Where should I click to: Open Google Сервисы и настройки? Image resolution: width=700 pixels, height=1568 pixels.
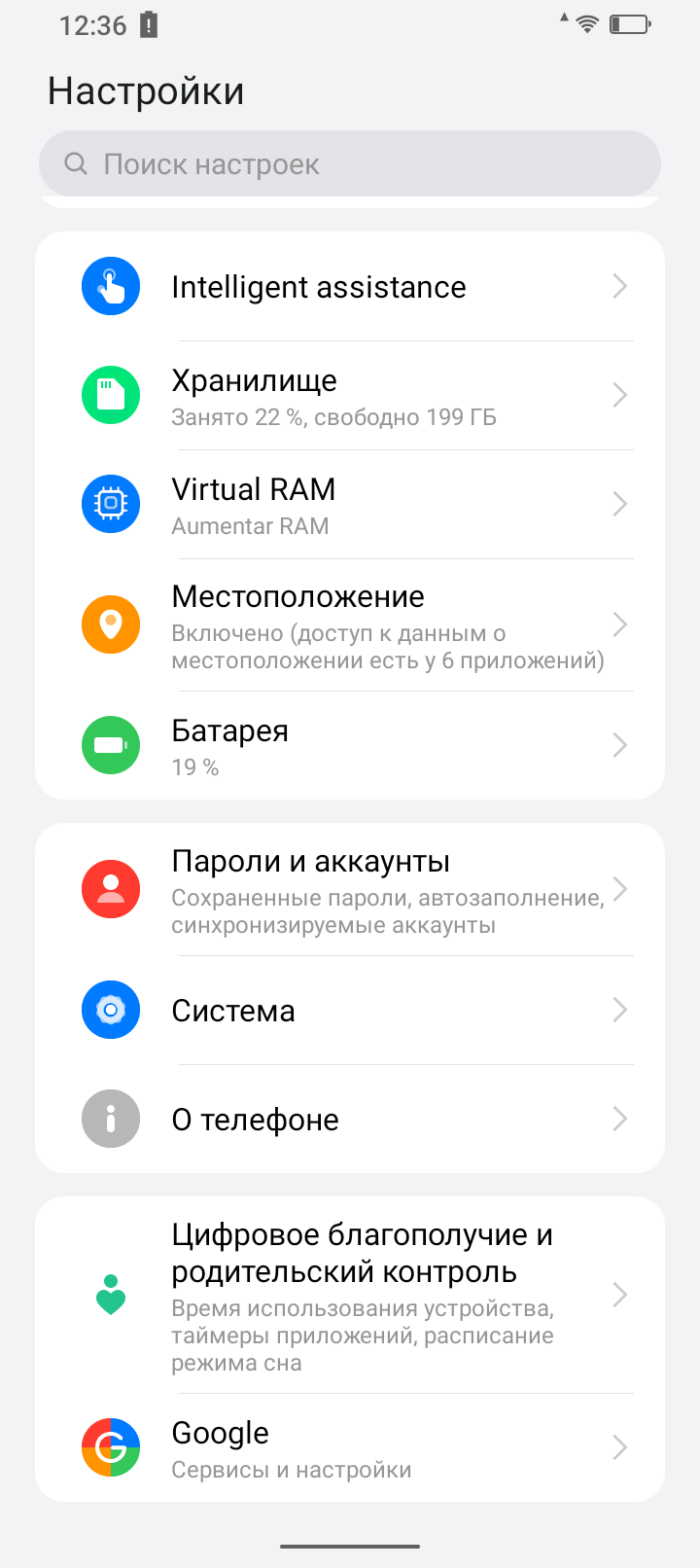tap(350, 1448)
